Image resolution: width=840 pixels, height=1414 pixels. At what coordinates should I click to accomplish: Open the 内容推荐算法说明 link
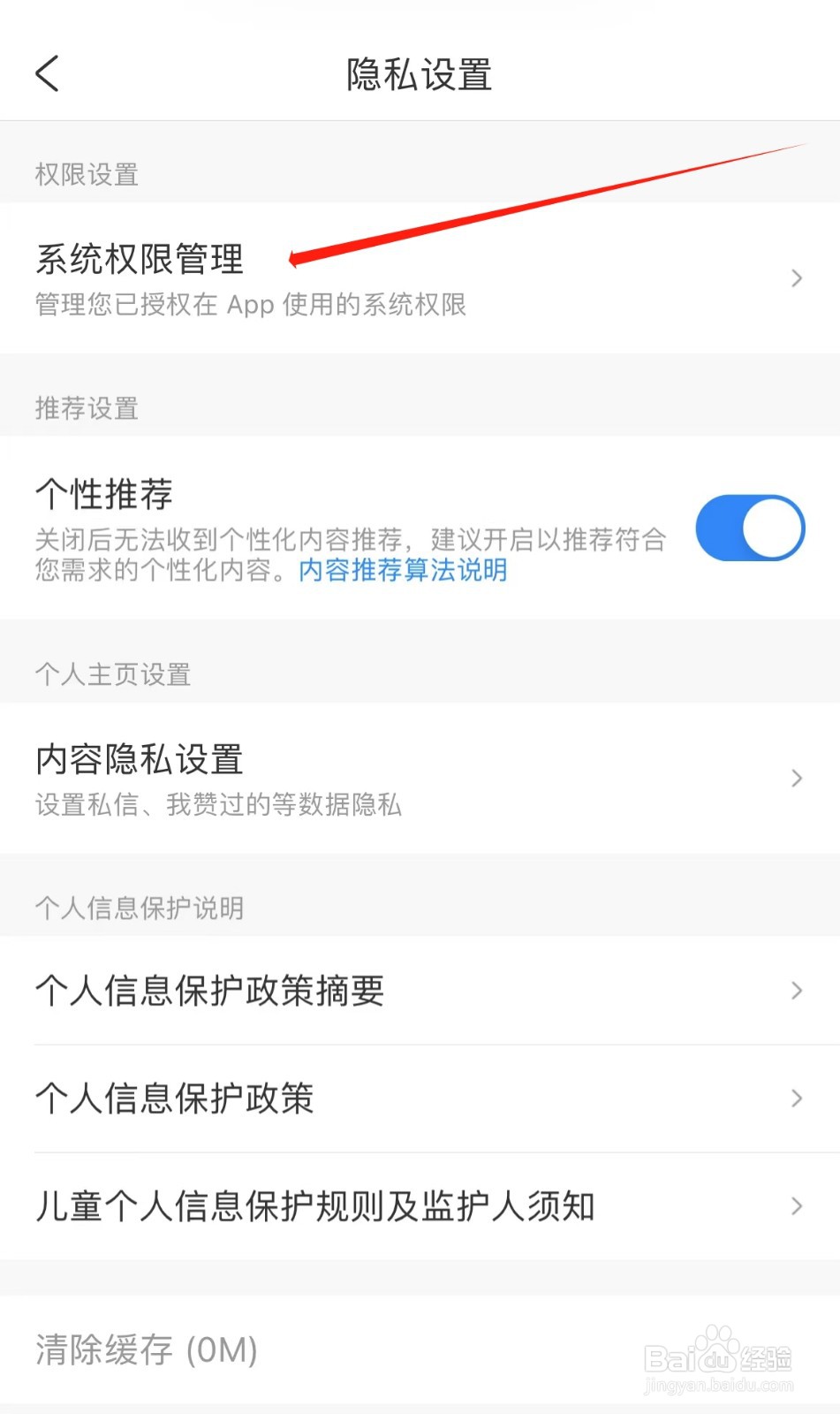(402, 571)
